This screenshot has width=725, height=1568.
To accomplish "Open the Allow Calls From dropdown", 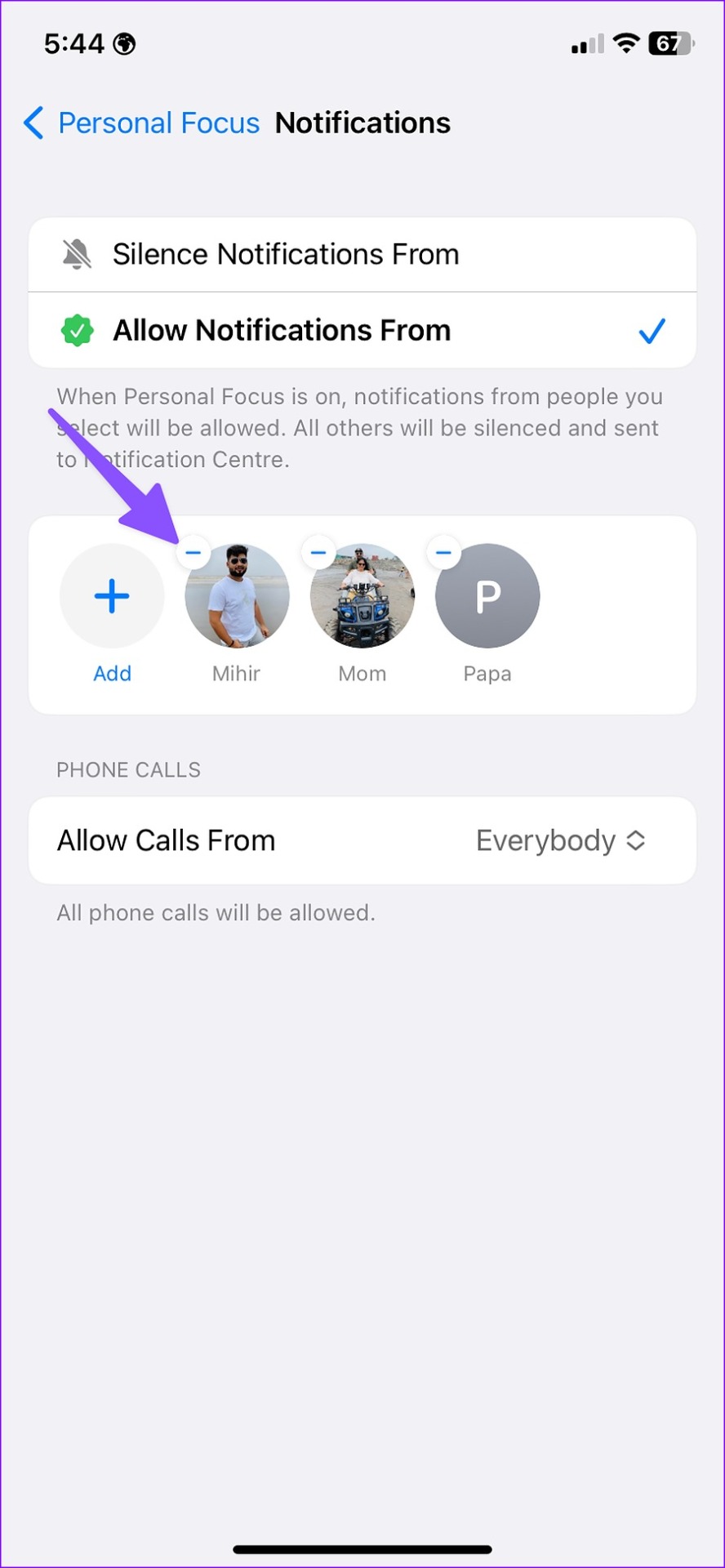I will tap(560, 840).
